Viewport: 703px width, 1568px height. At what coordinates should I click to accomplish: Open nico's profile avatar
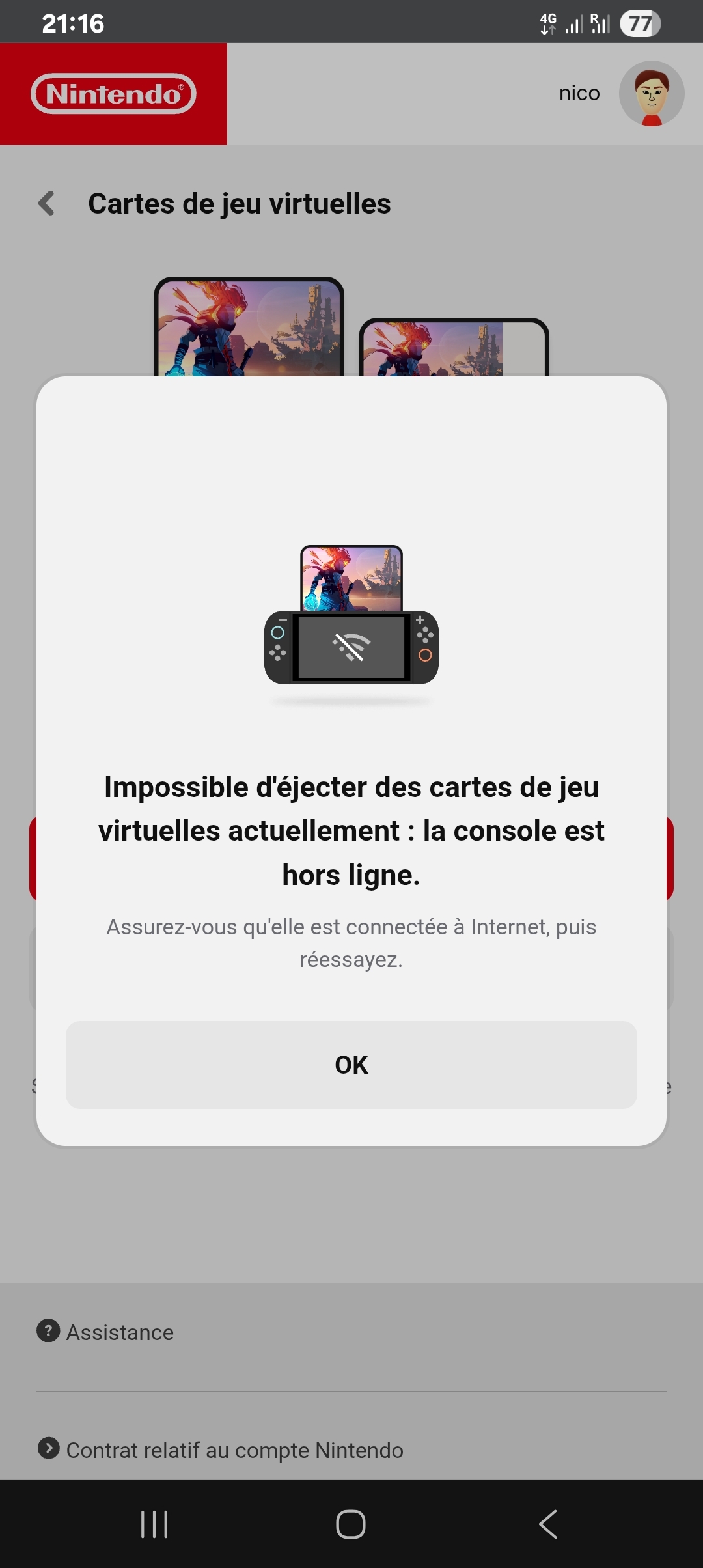651,94
